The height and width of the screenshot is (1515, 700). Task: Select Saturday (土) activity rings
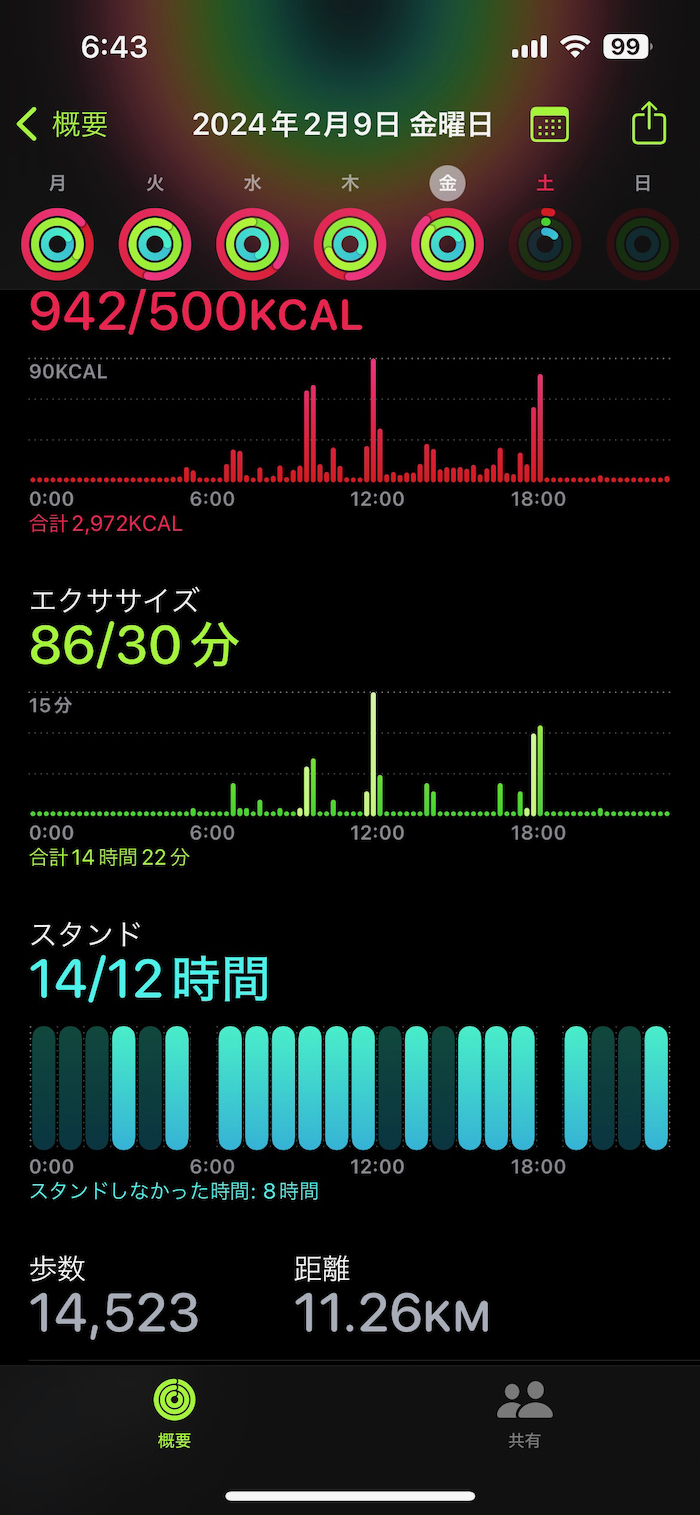(545, 243)
